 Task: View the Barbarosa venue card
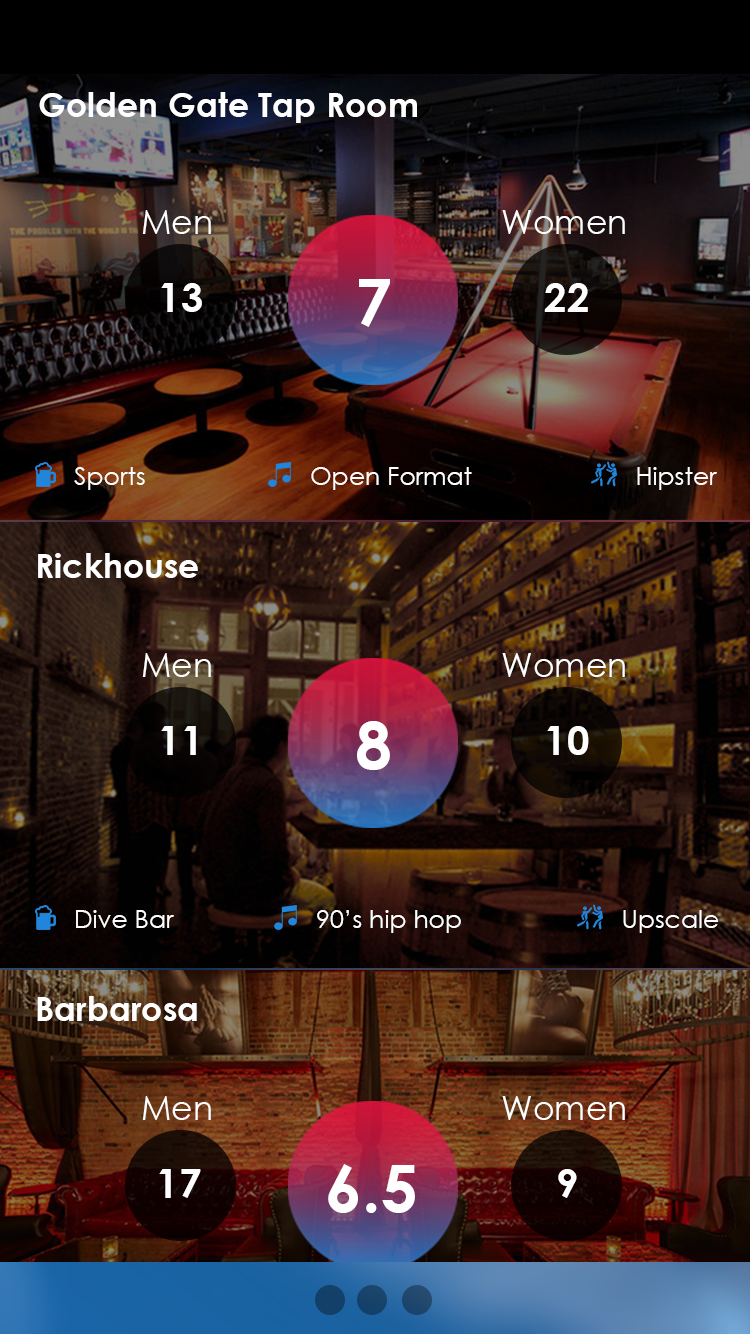pos(117,1010)
